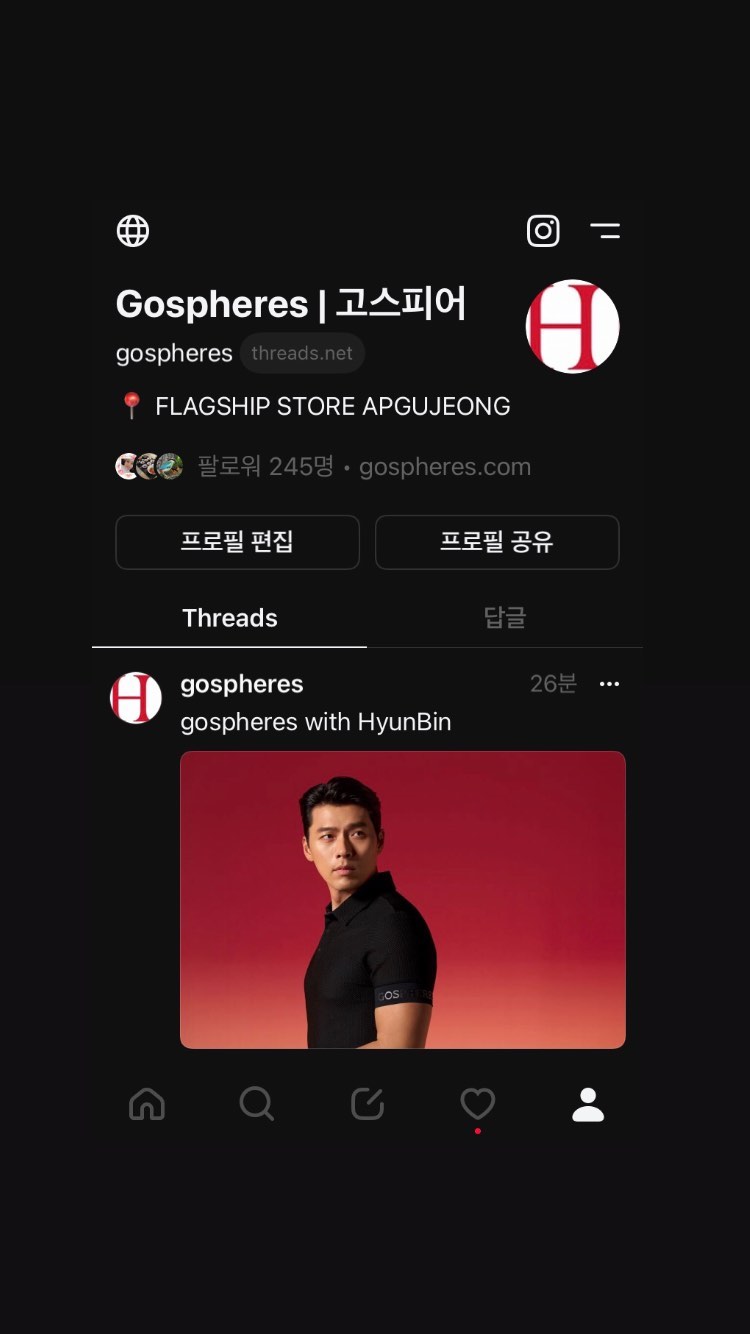This screenshot has width=750, height=1334.
Task: Enlarge the Gospheres profile picture
Action: pyautogui.click(x=572, y=326)
